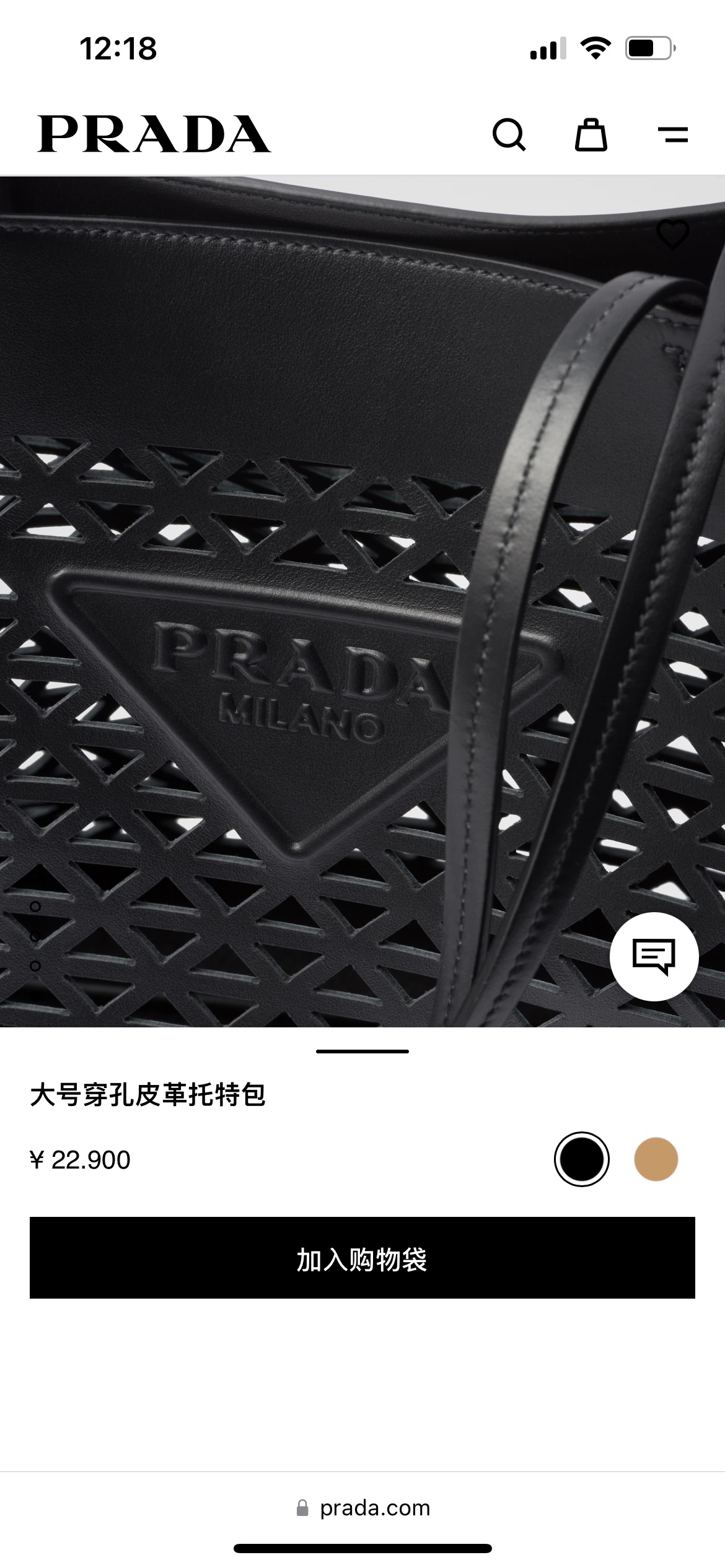Tap the PRADA logo to go home
Screen dimensions: 725x1568
(154, 134)
